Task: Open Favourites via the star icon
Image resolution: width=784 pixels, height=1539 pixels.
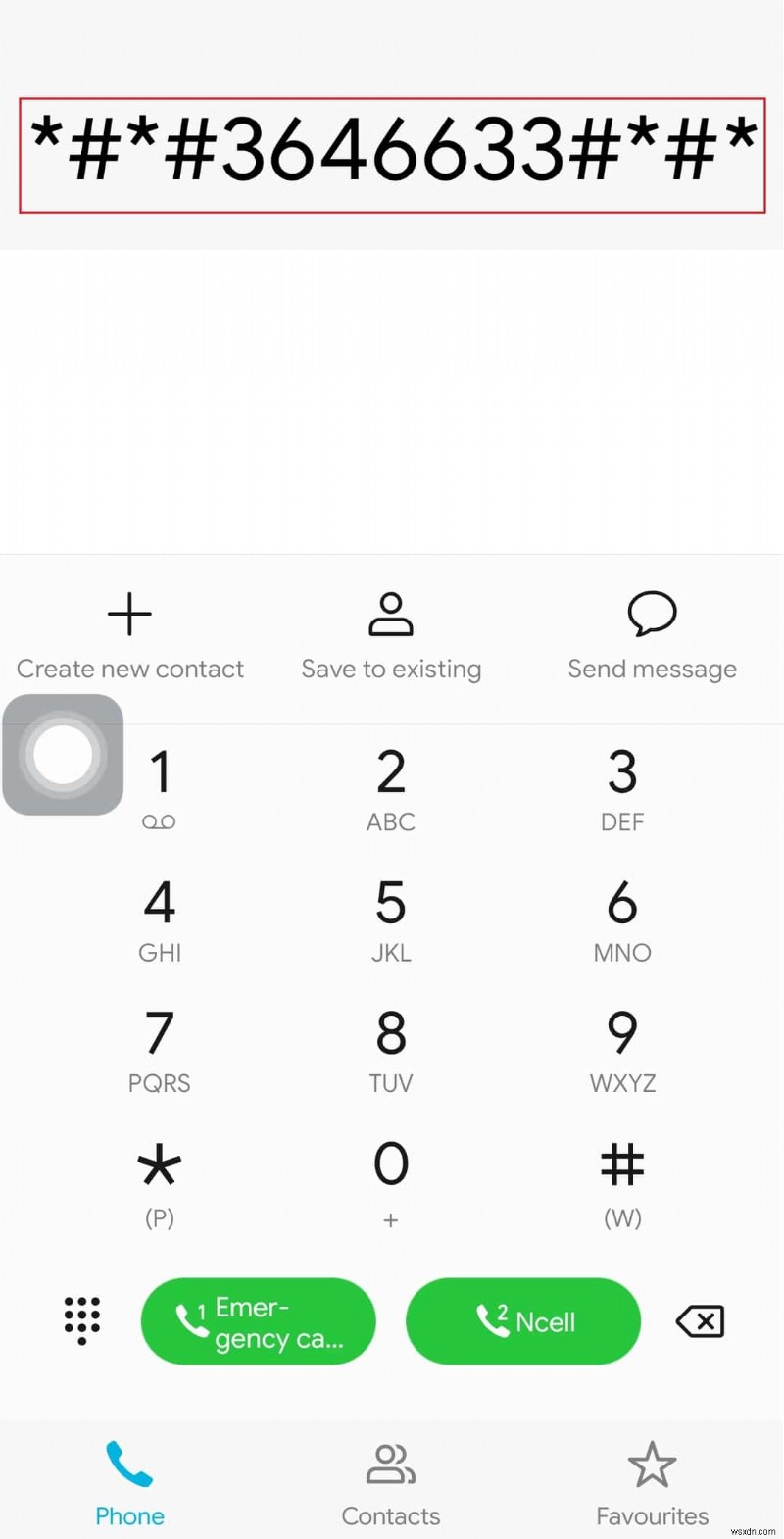Action: point(652,1464)
